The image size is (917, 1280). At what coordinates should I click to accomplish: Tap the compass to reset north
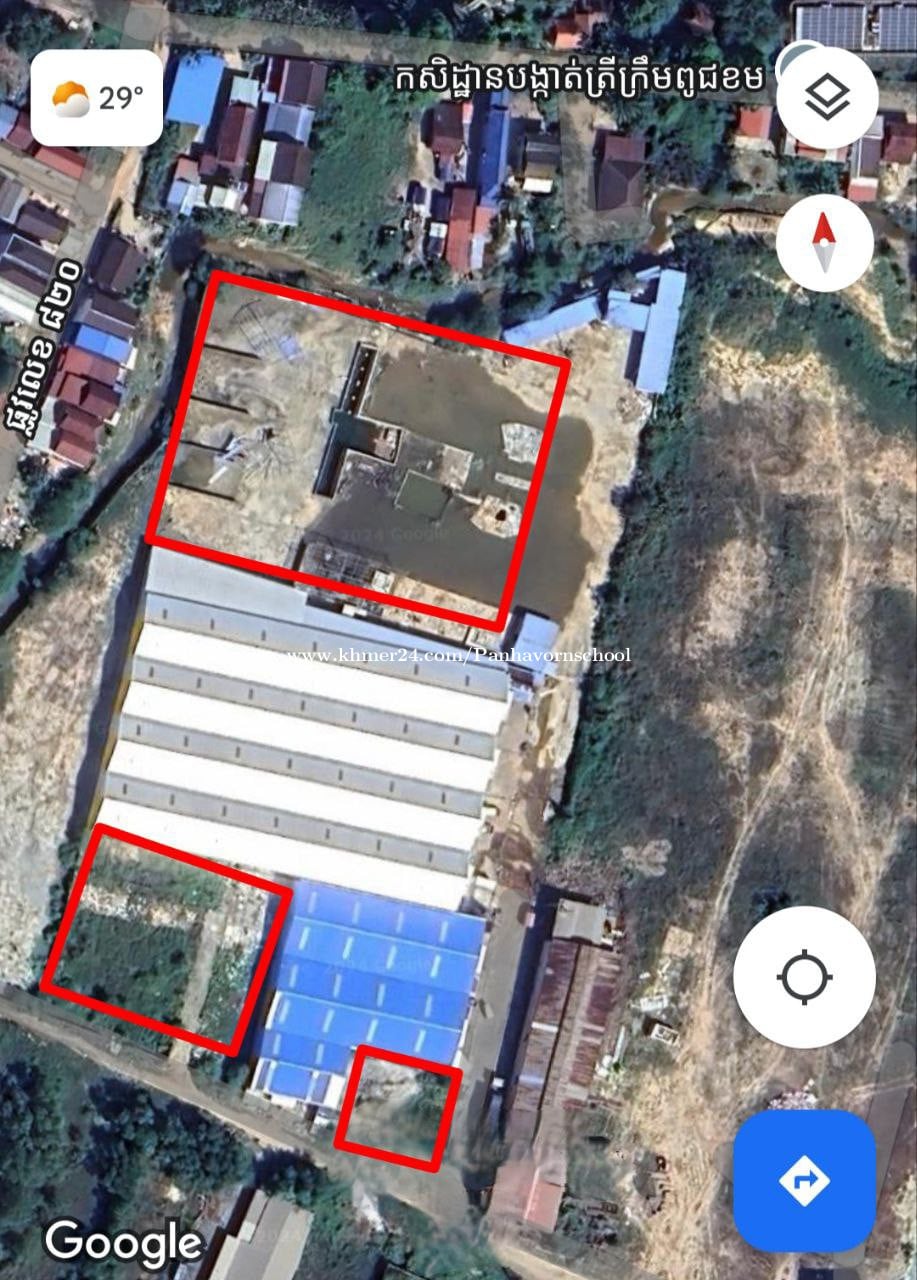click(x=824, y=242)
